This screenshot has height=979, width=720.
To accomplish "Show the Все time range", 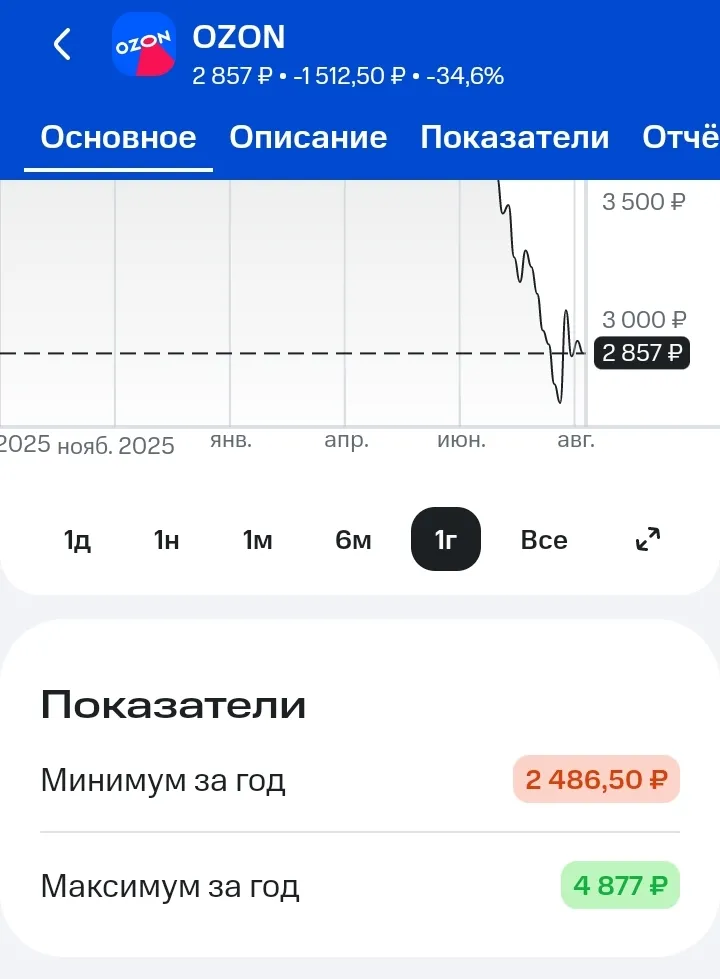I will [544, 540].
